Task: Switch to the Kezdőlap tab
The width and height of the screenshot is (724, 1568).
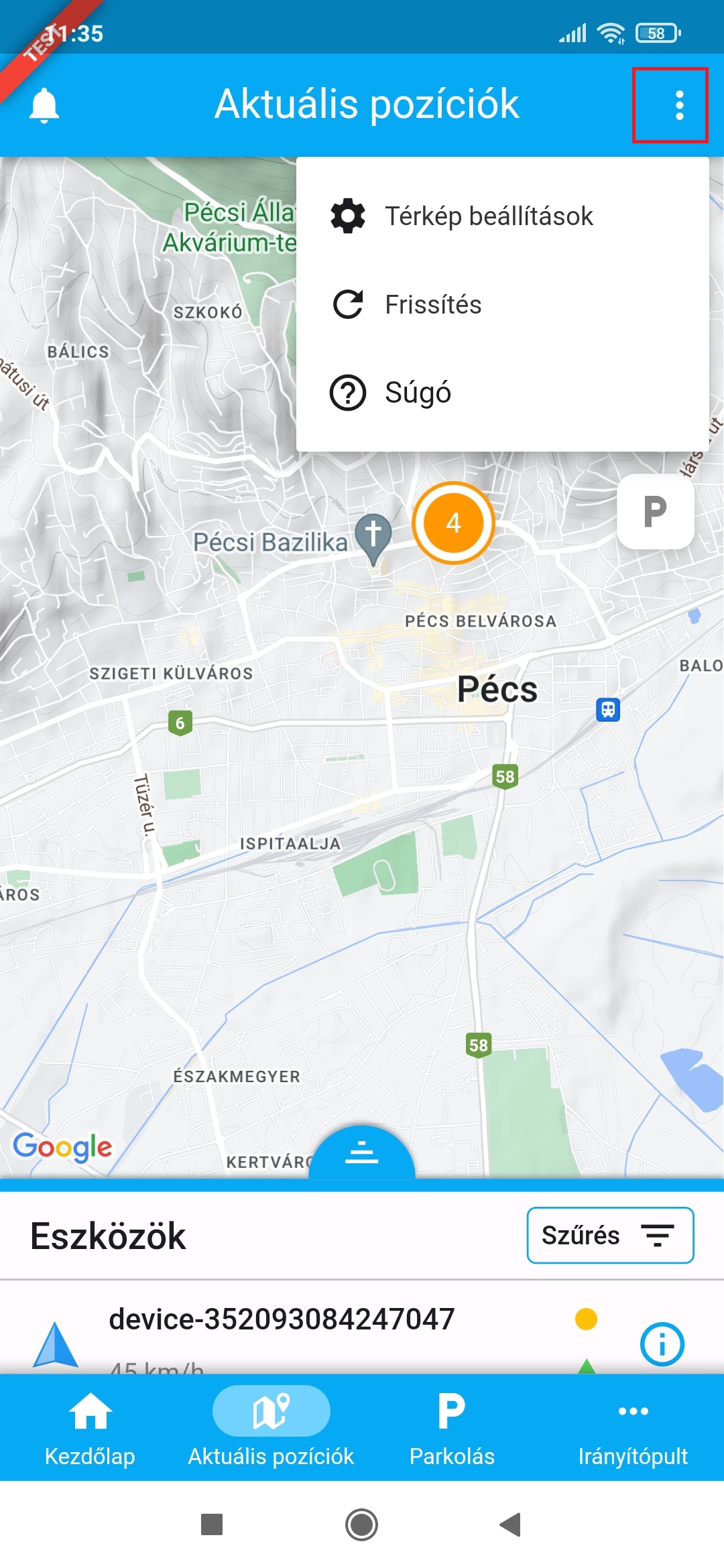Action: click(x=90, y=1427)
